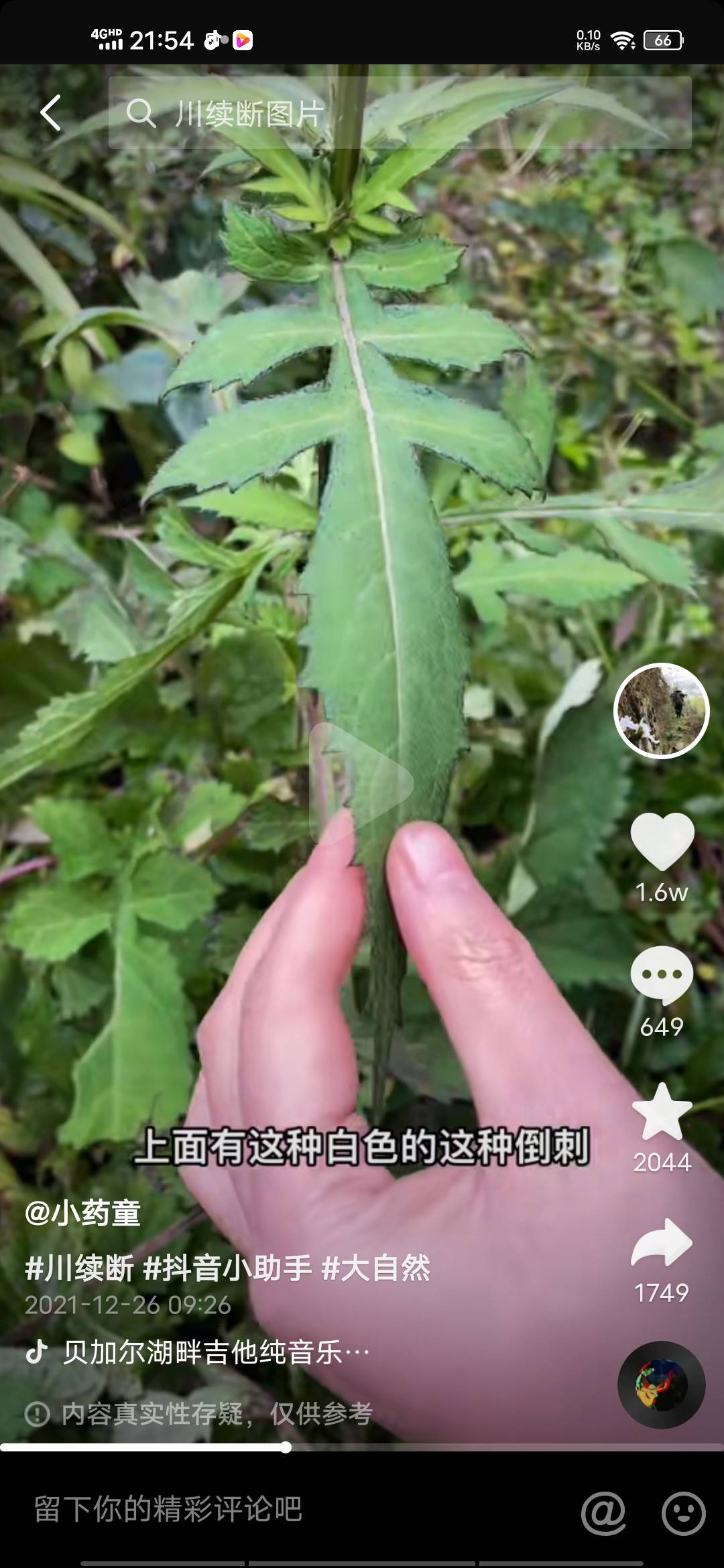Open the #川续断 hashtag
The height and width of the screenshot is (1568, 724).
(x=79, y=1268)
